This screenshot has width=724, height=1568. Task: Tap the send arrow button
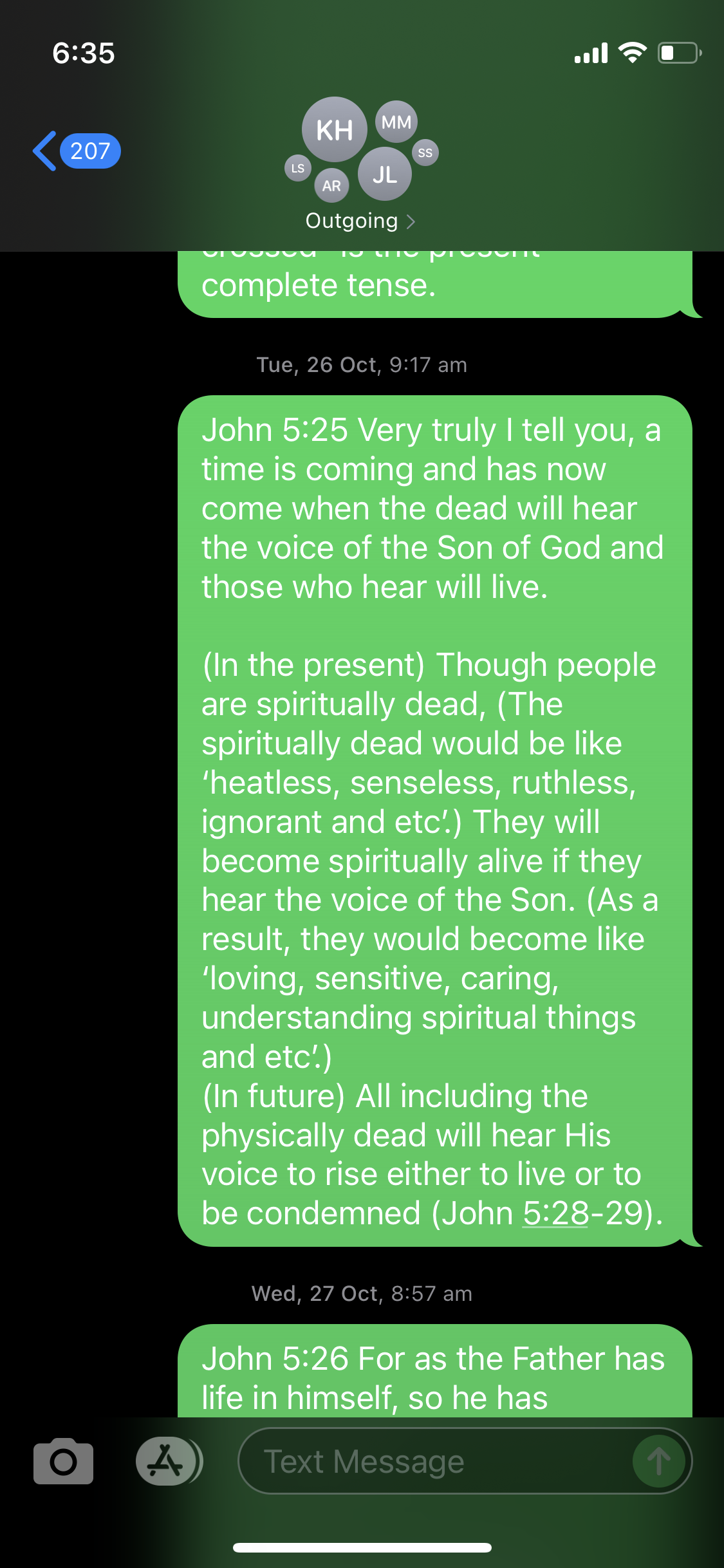pos(658,1461)
